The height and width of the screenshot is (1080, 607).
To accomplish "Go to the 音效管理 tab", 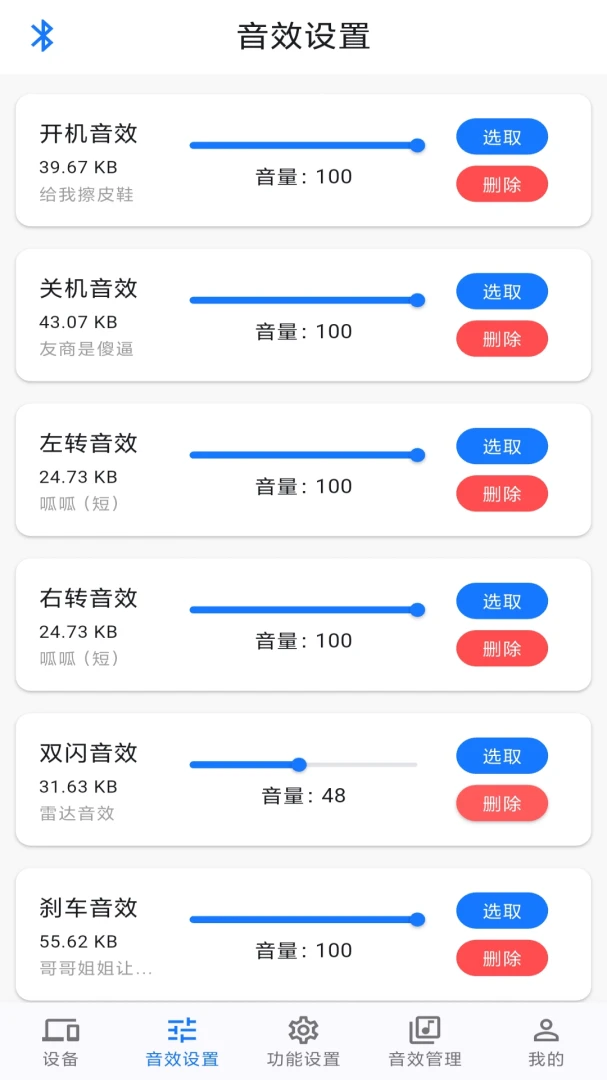I will (x=424, y=1041).
